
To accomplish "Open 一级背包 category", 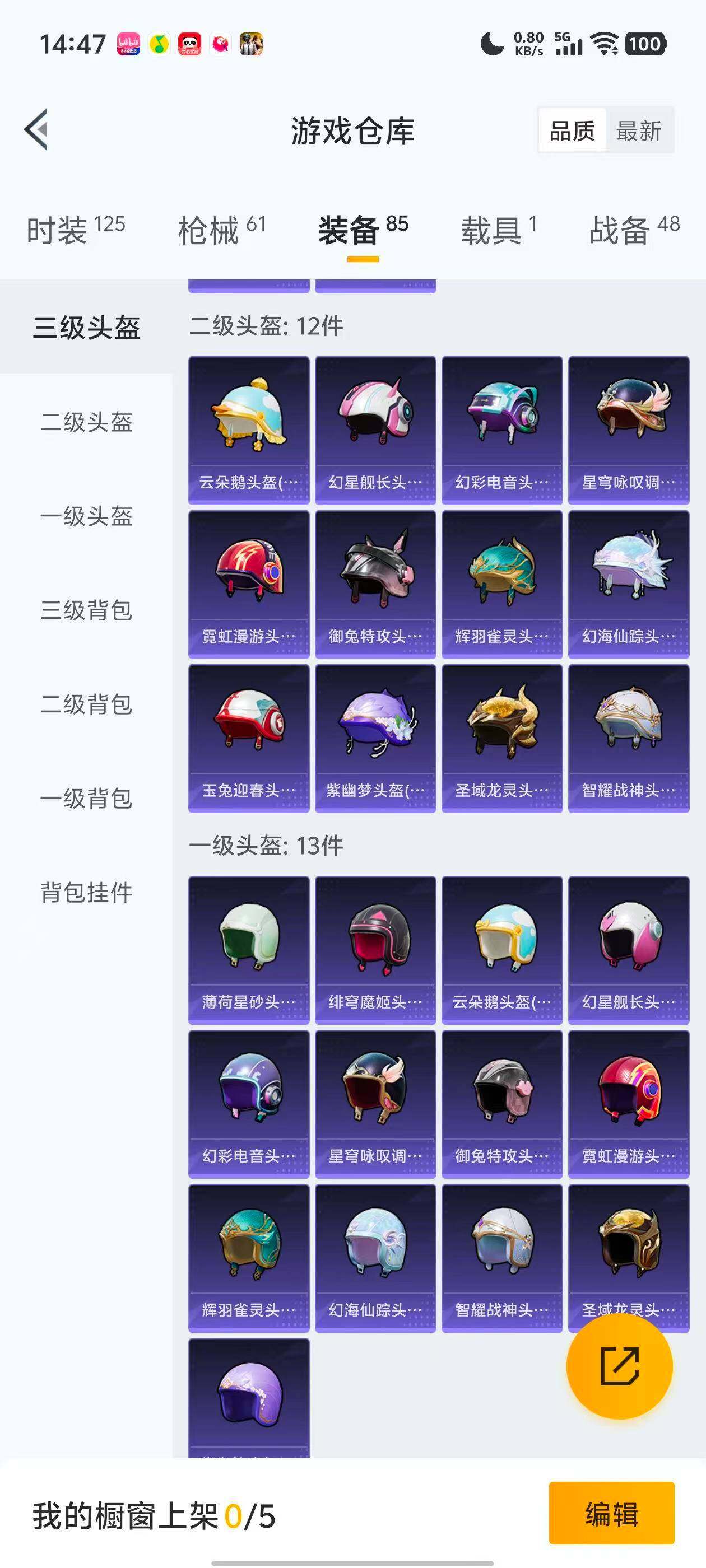I will [86, 798].
